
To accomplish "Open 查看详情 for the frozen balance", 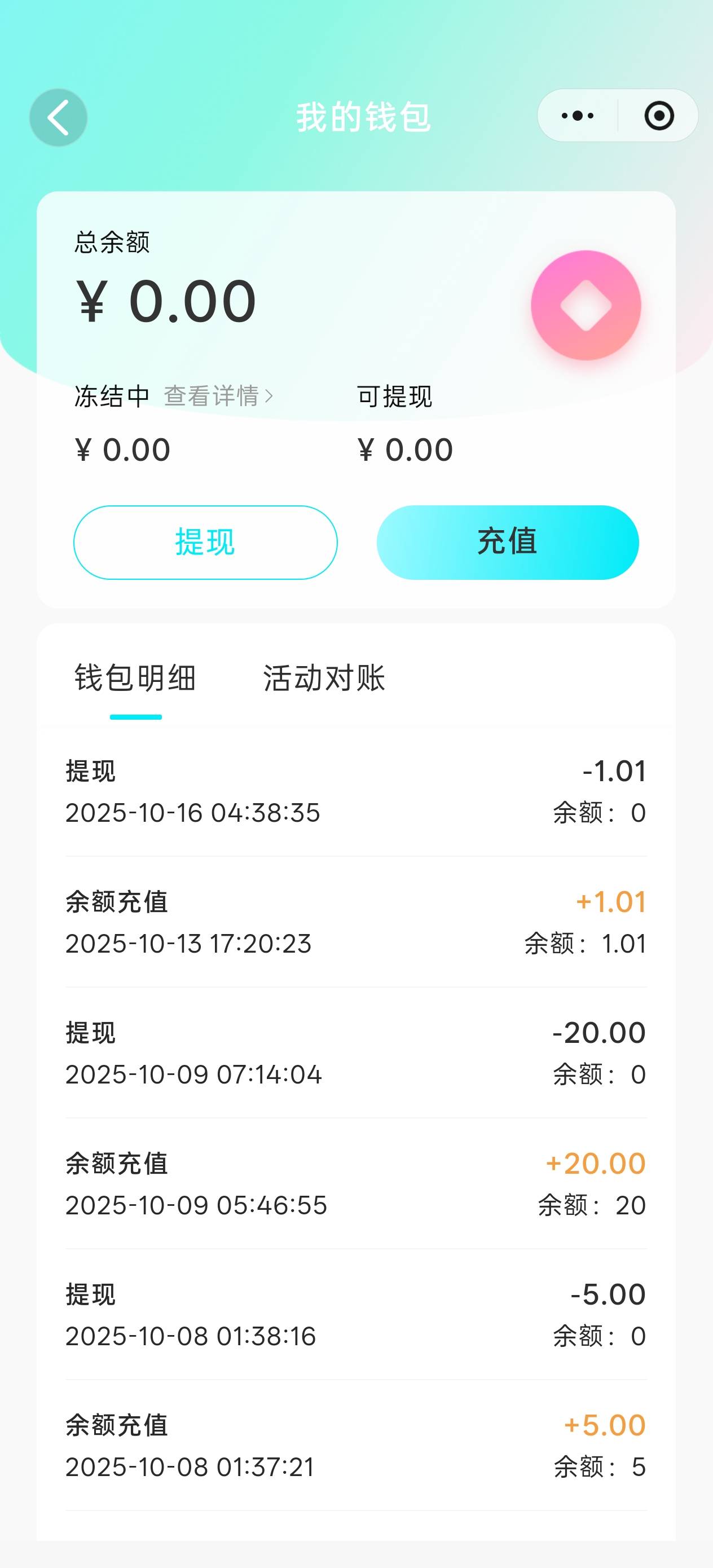I will click(218, 397).
